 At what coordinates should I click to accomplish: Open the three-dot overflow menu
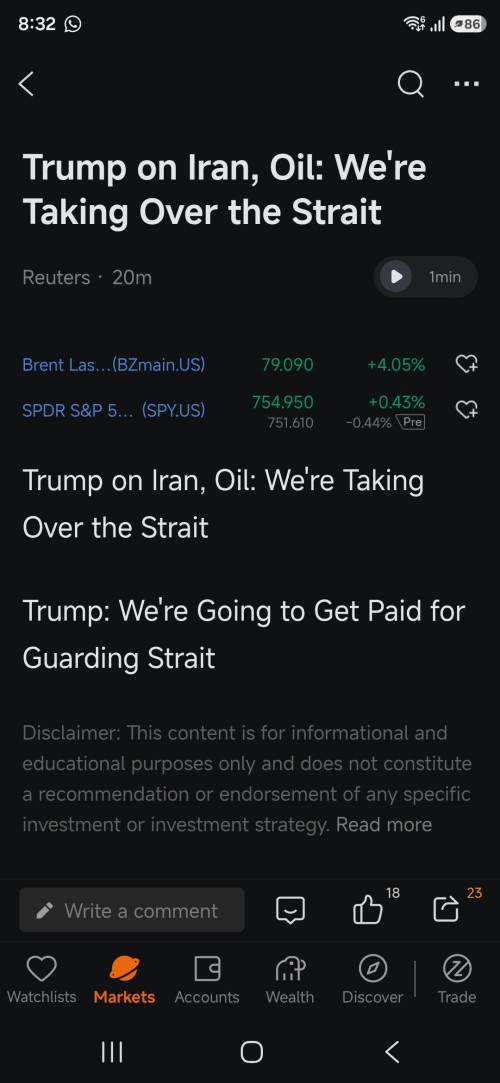[x=466, y=84]
